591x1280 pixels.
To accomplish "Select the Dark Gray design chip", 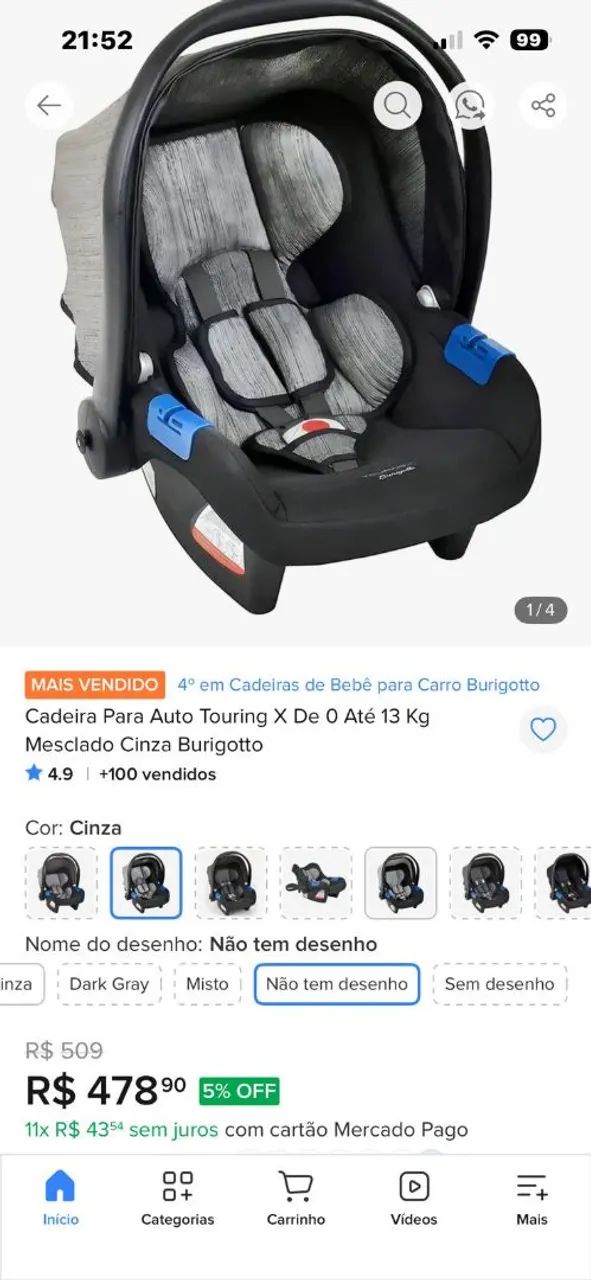I will click(109, 984).
